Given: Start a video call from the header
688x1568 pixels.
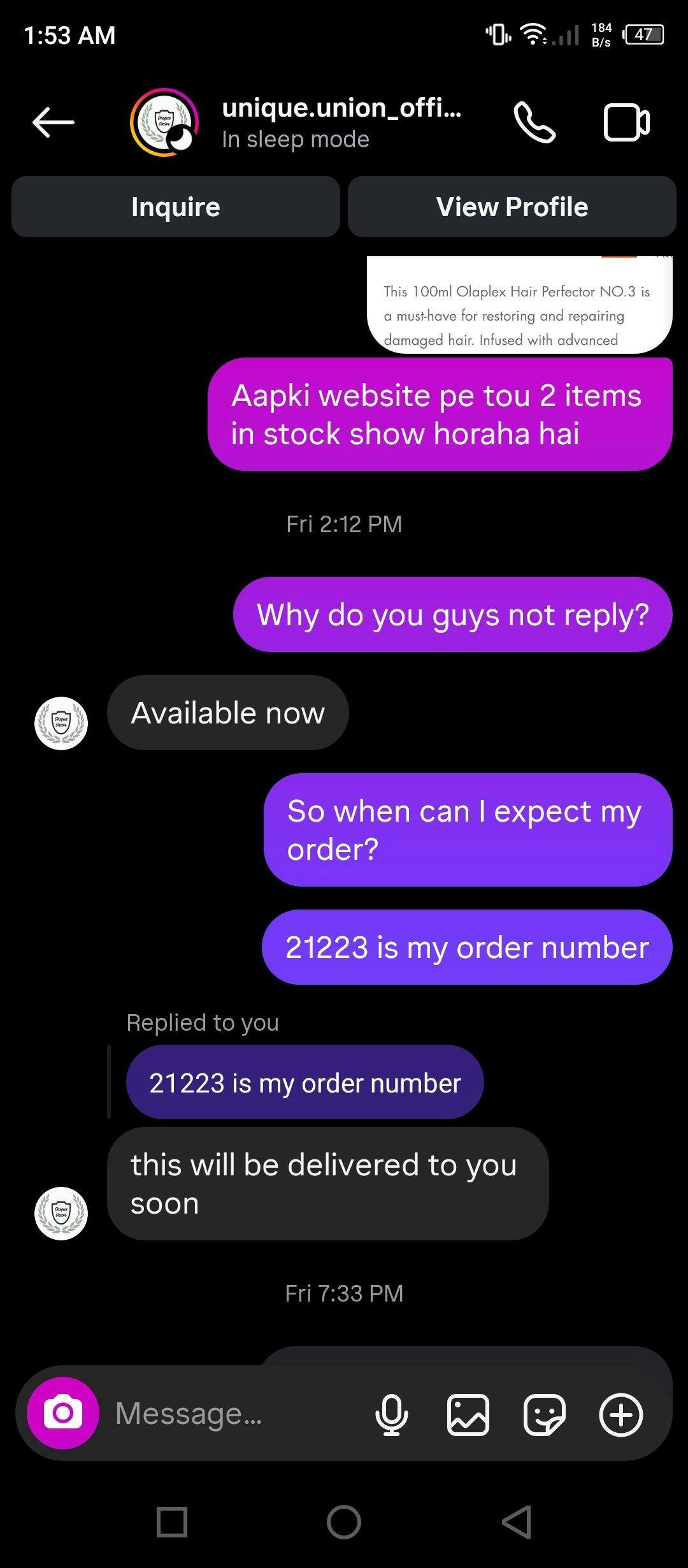Looking at the screenshot, I should 626,122.
